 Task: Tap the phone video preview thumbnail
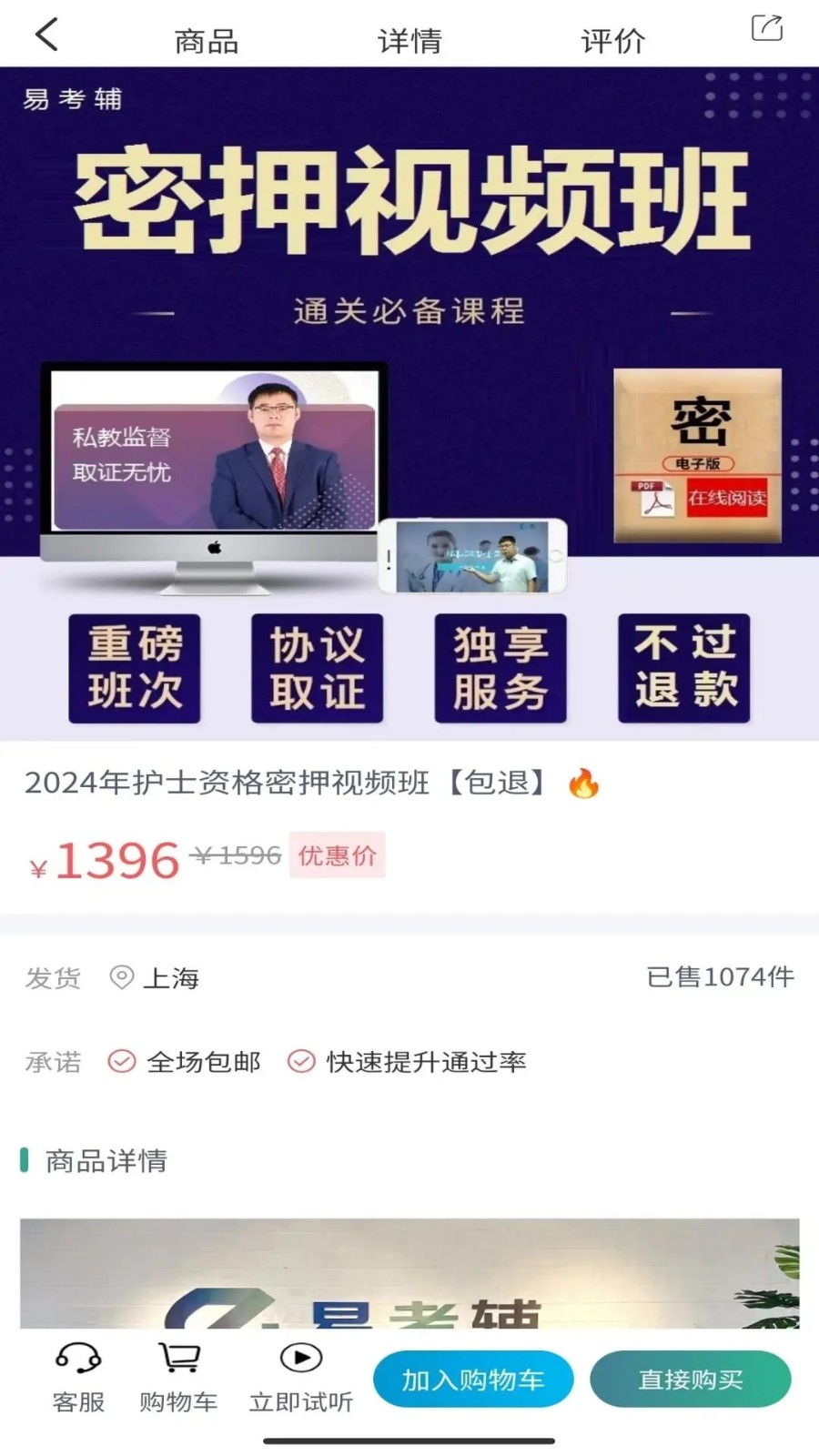point(473,555)
